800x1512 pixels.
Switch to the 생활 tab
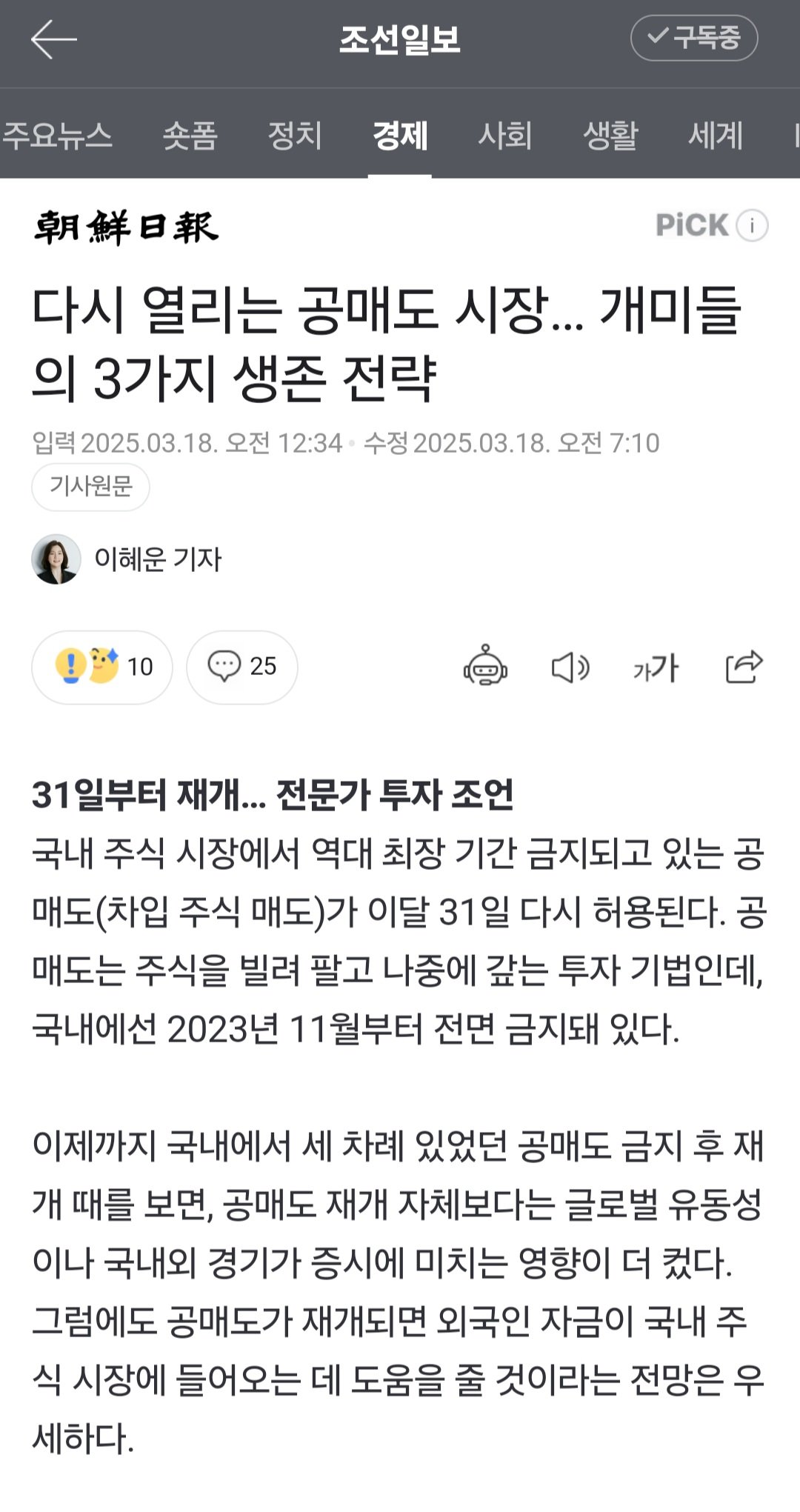(610, 136)
